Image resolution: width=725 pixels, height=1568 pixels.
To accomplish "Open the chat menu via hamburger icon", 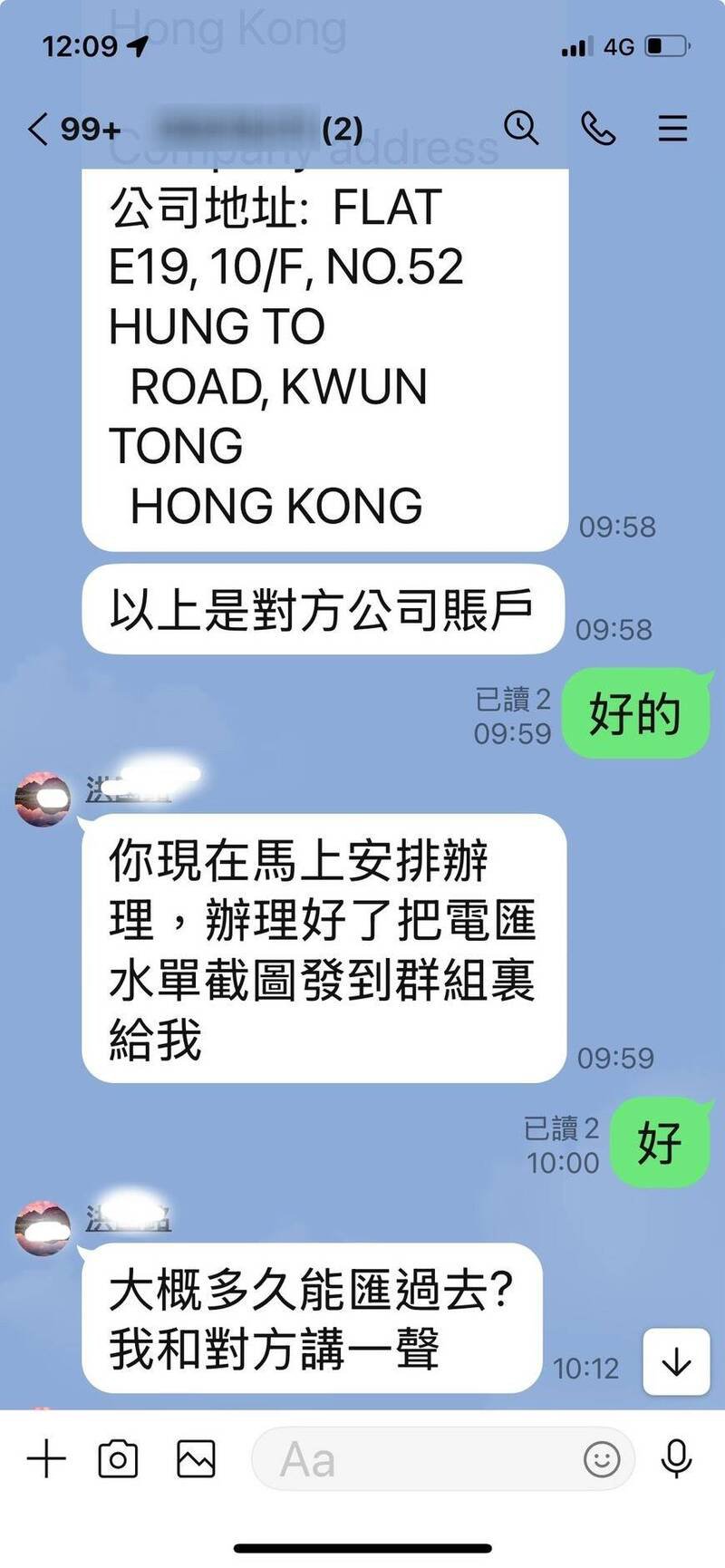I will [672, 129].
